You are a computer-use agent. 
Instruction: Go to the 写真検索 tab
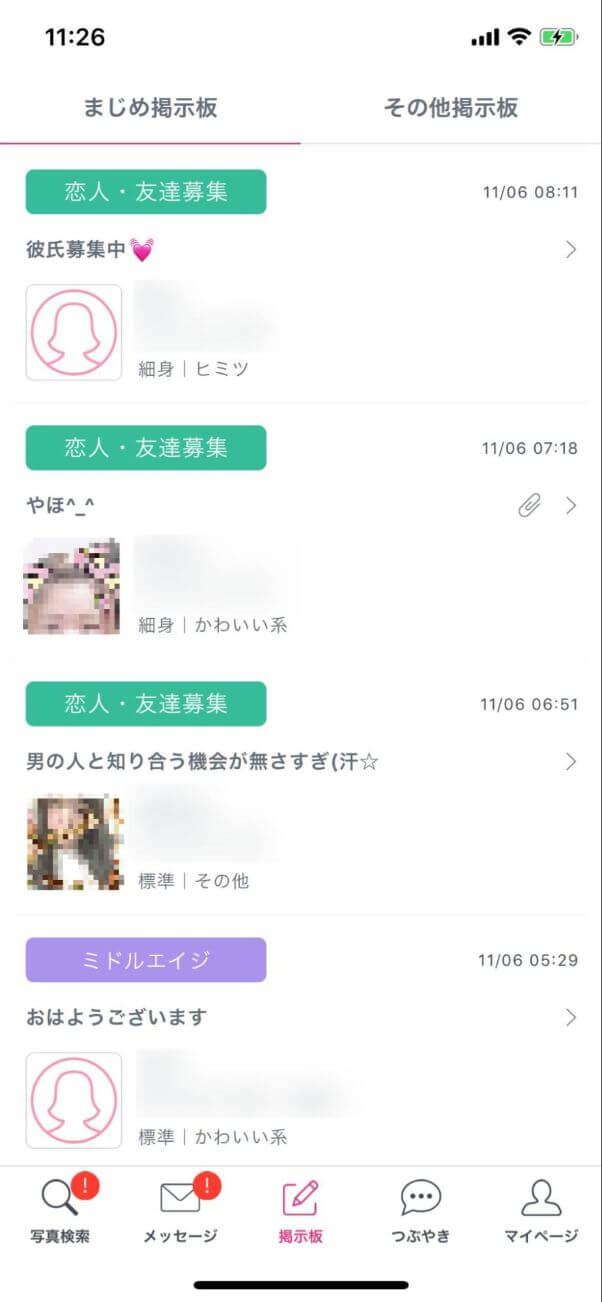point(60,1210)
